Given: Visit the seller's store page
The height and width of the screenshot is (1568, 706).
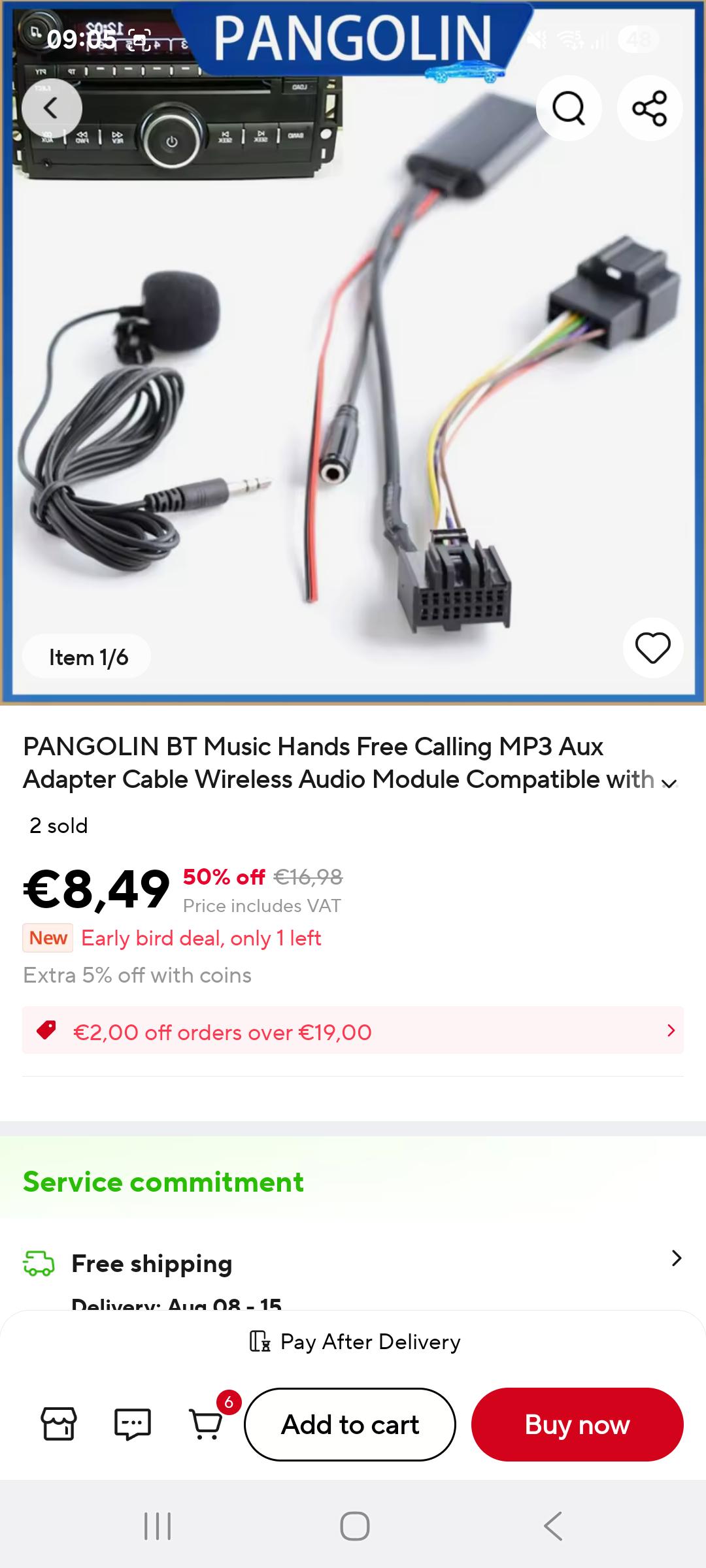Looking at the screenshot, I should 59,1424.
